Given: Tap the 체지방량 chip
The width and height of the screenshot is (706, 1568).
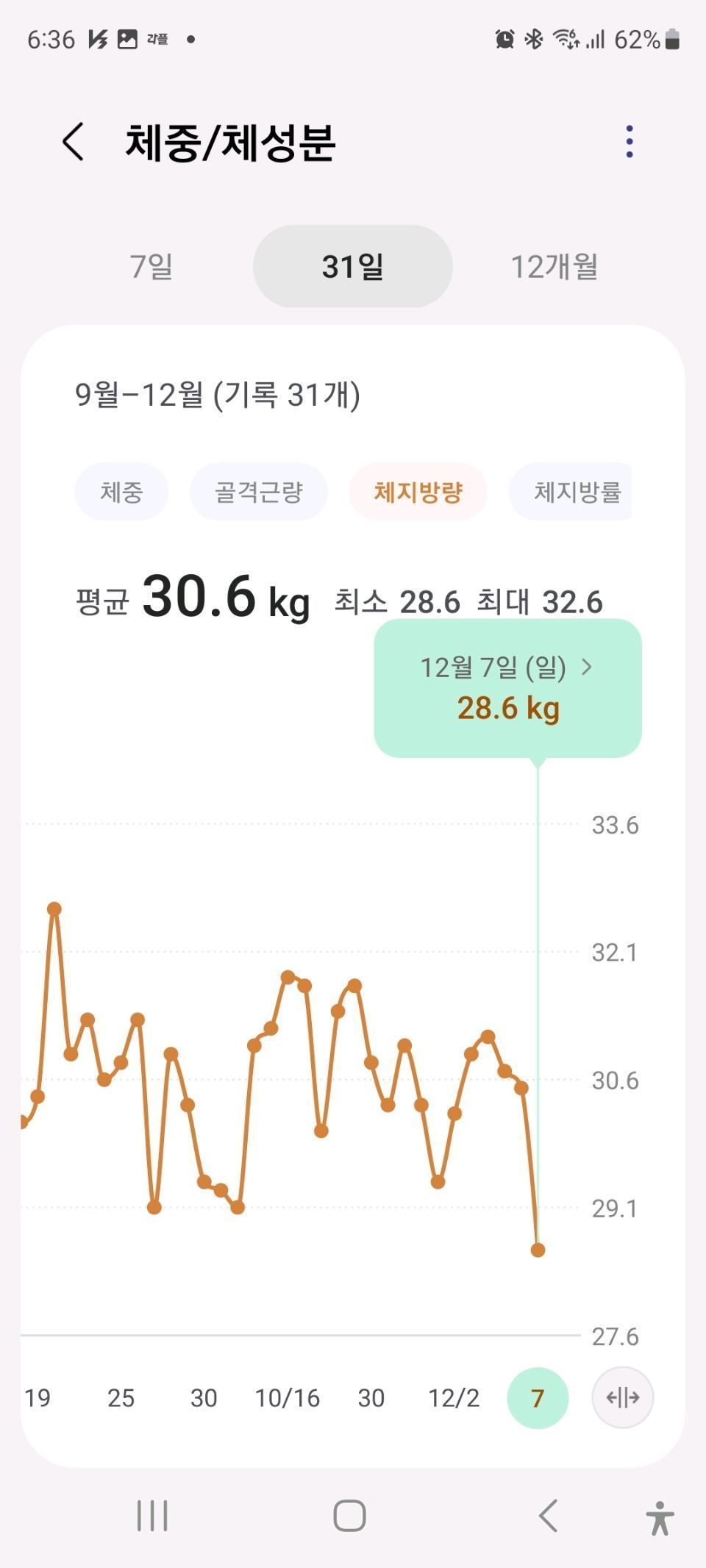Looking at the screenshot, I should point(418,492).
